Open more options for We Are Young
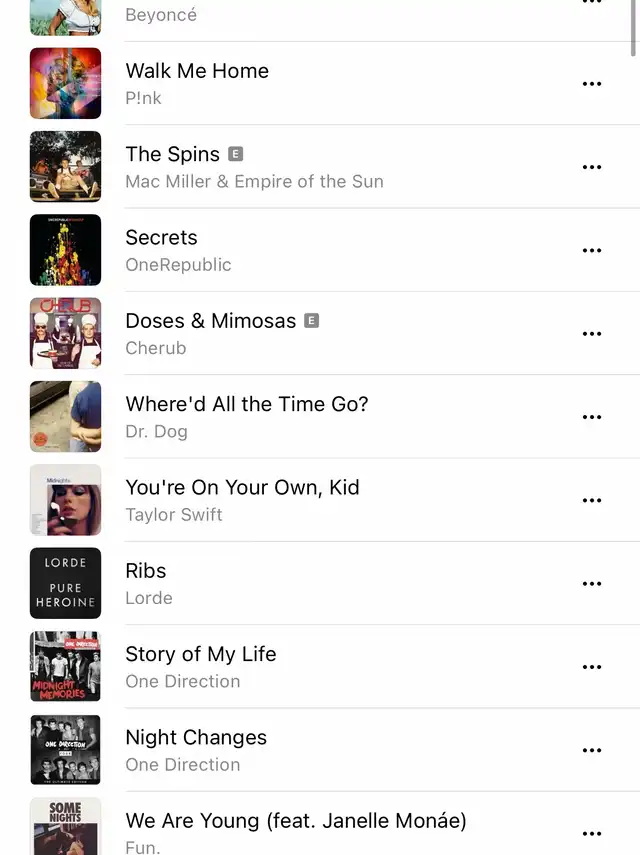The height and width of the screenshot is (855, 640). pos(592,834)
